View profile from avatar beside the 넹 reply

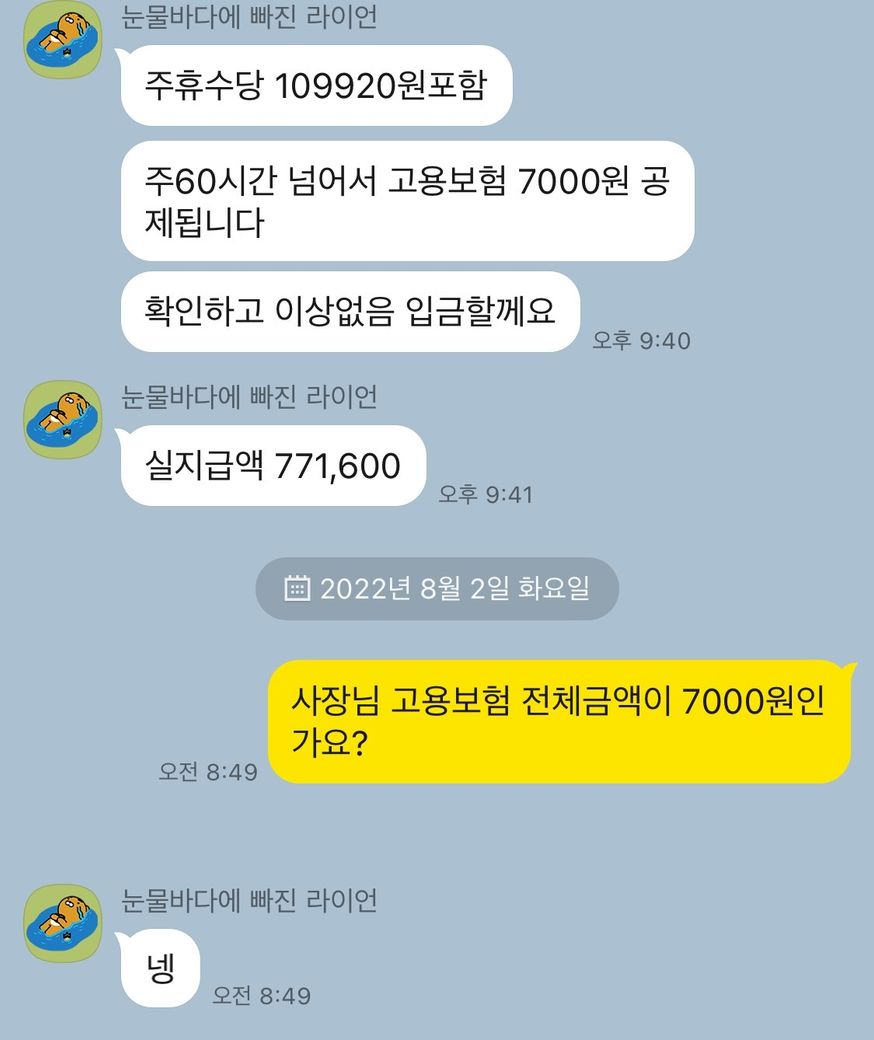(x=63, y=922)
